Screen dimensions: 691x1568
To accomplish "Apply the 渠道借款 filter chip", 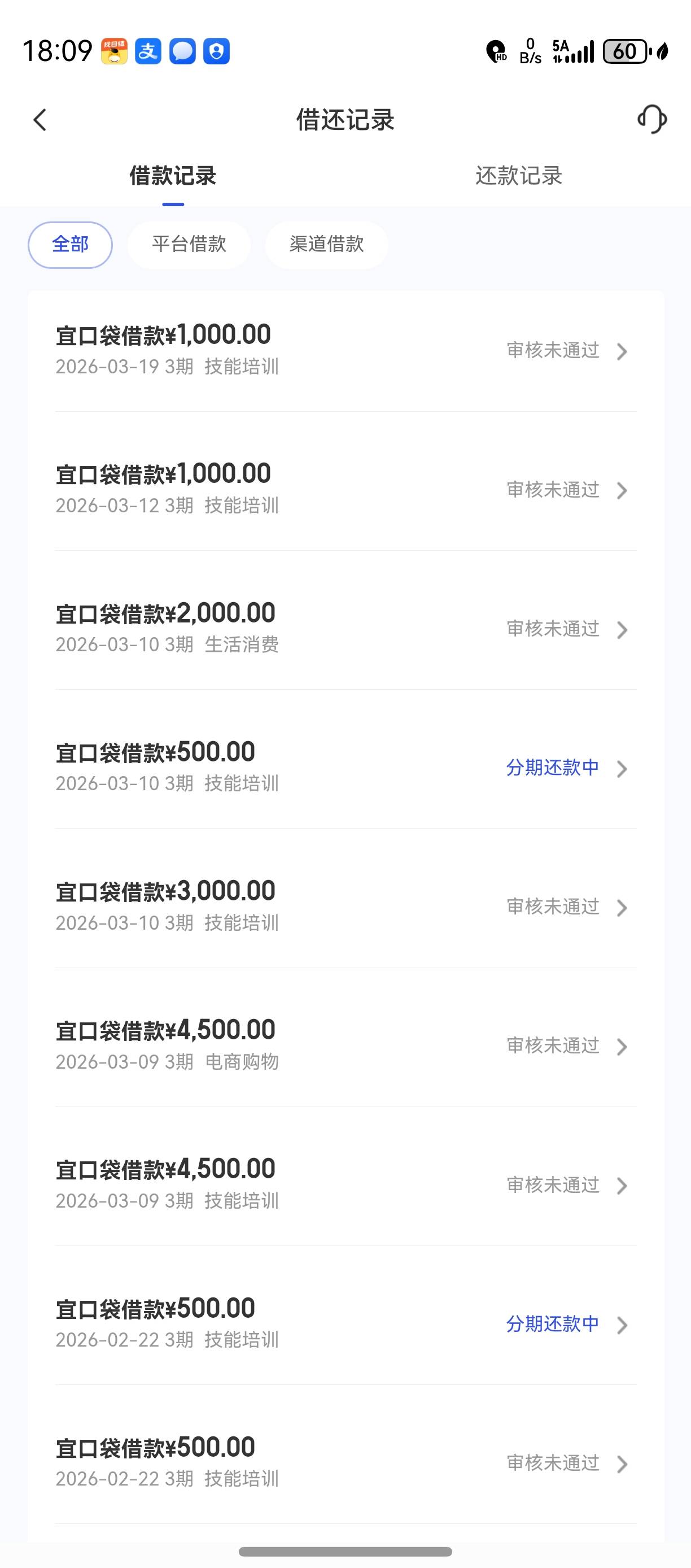I will [x=326, y=245].
